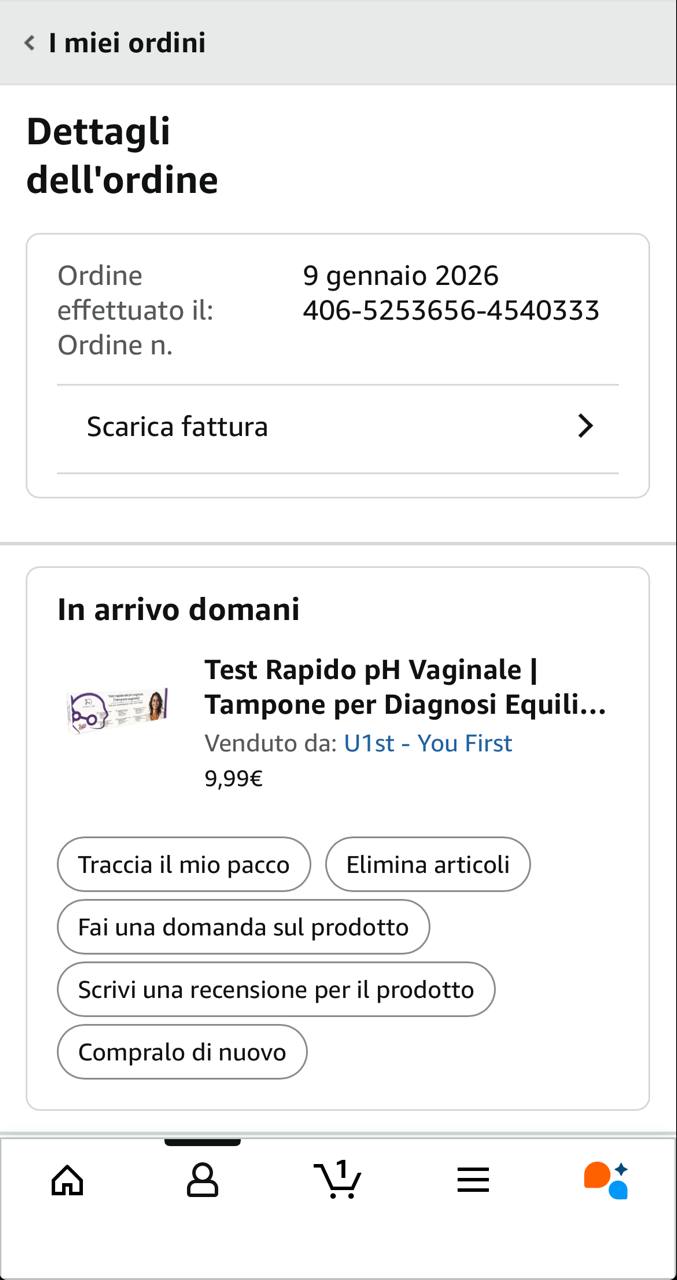Open the Test Rapido pH Vaginale product

tap(405, 687)
